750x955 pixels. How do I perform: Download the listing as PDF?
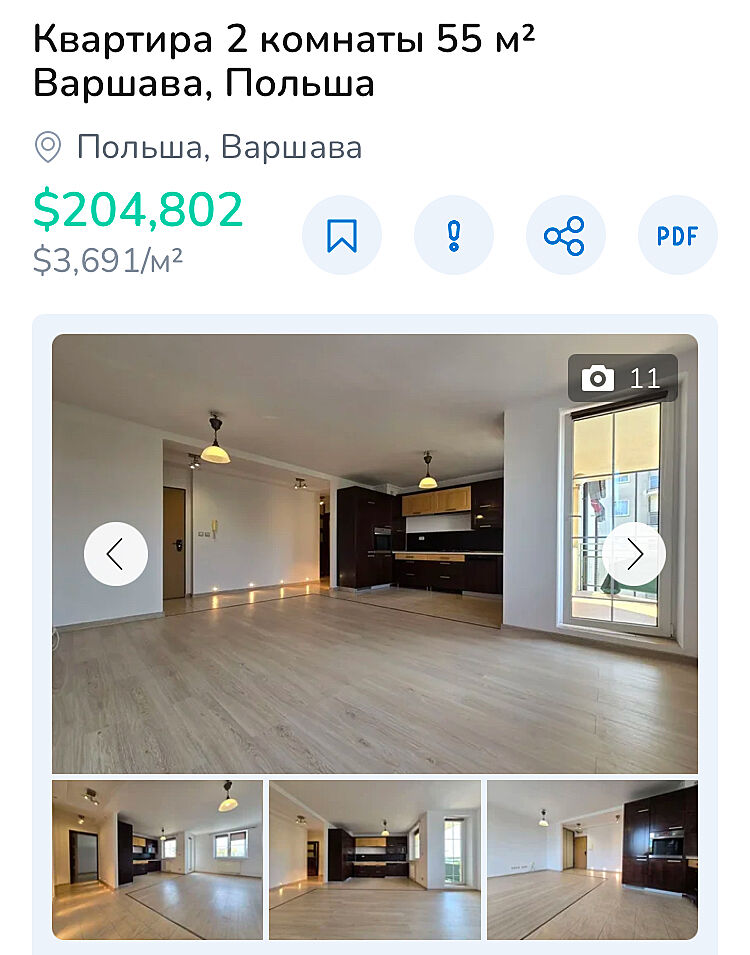point(677,236)
